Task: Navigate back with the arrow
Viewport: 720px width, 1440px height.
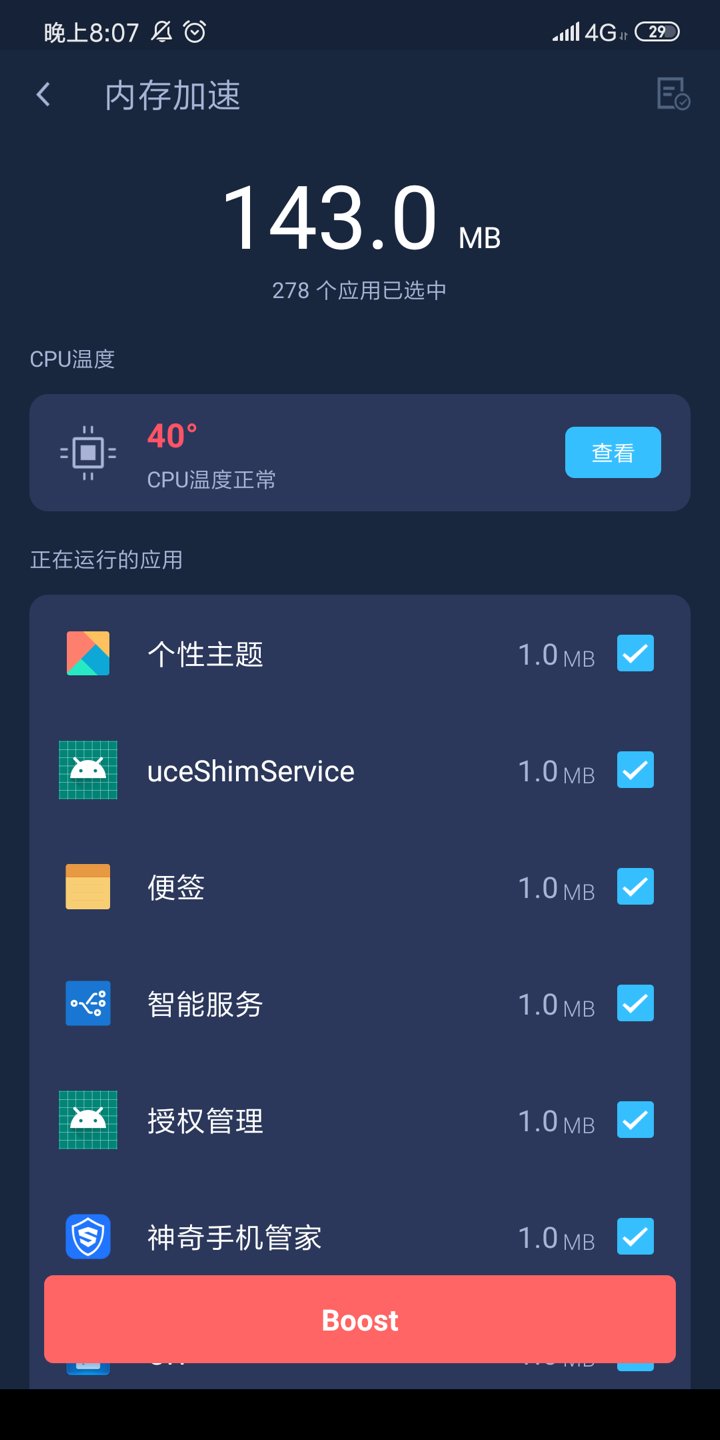Action: click(x=42, y=93)
